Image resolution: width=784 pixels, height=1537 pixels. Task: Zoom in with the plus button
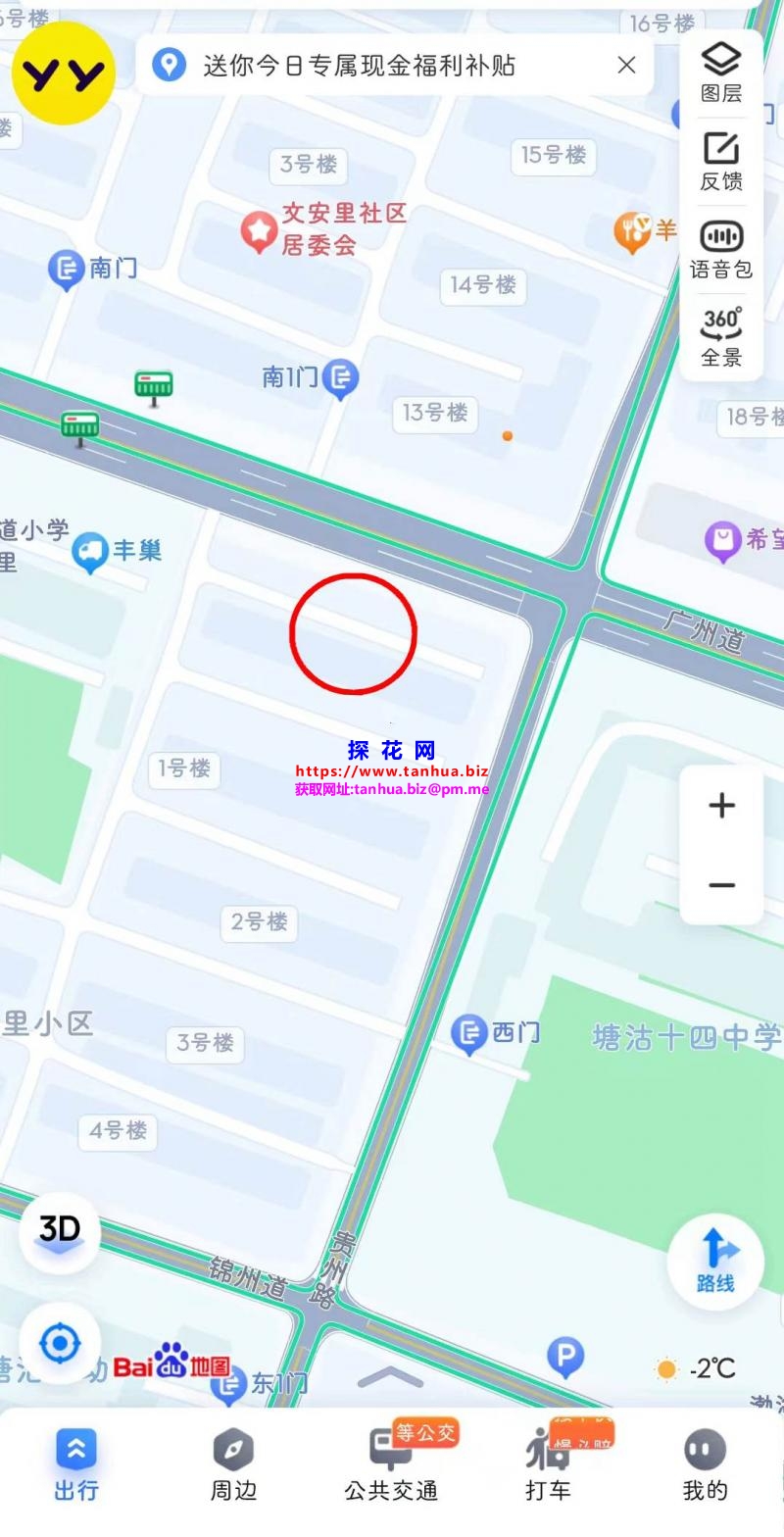click(x=721, y=806)
